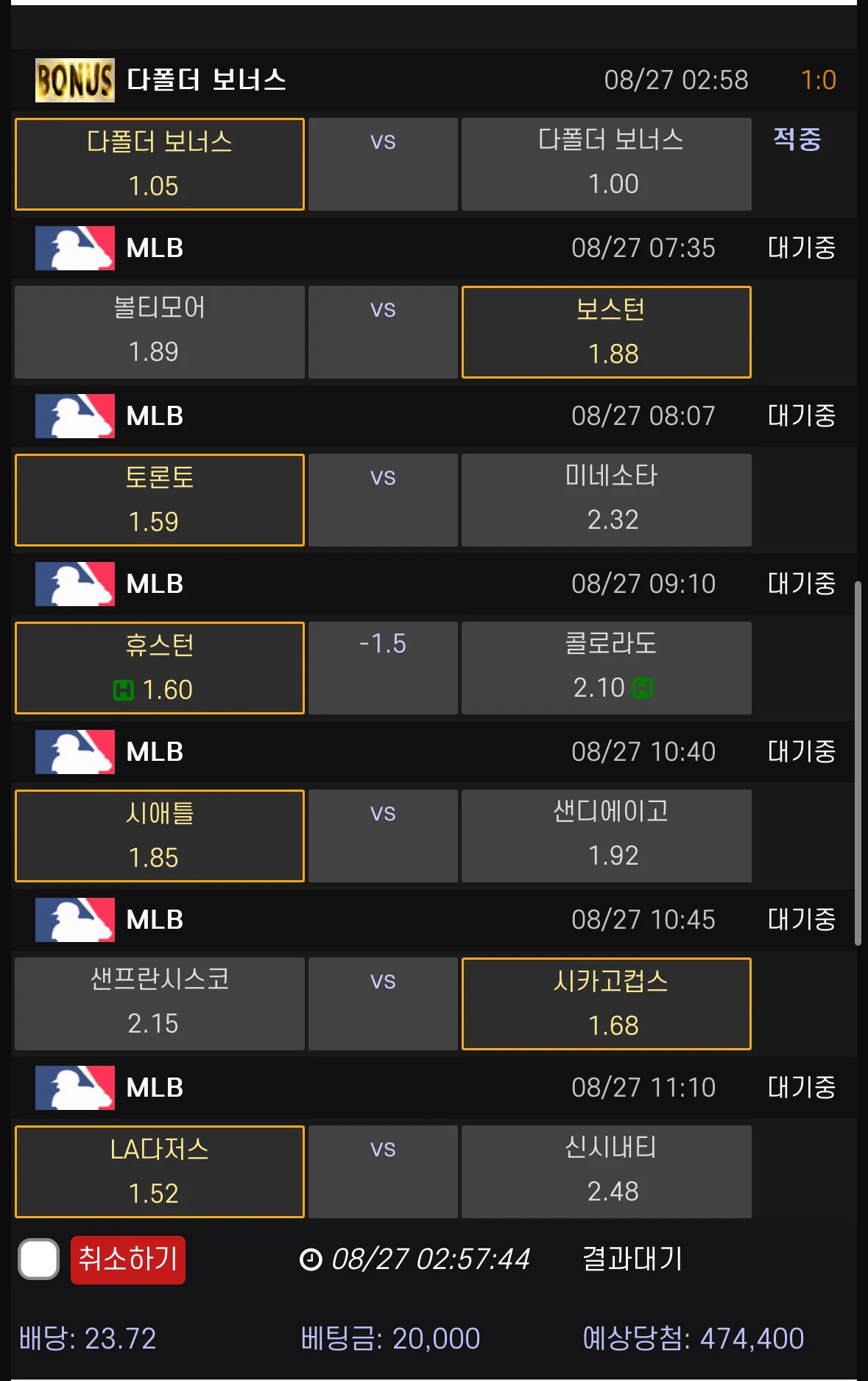Tick the checkbox beside 취소하기
The height and width of the screenshot is (1381, 868).
[39, 1259]
